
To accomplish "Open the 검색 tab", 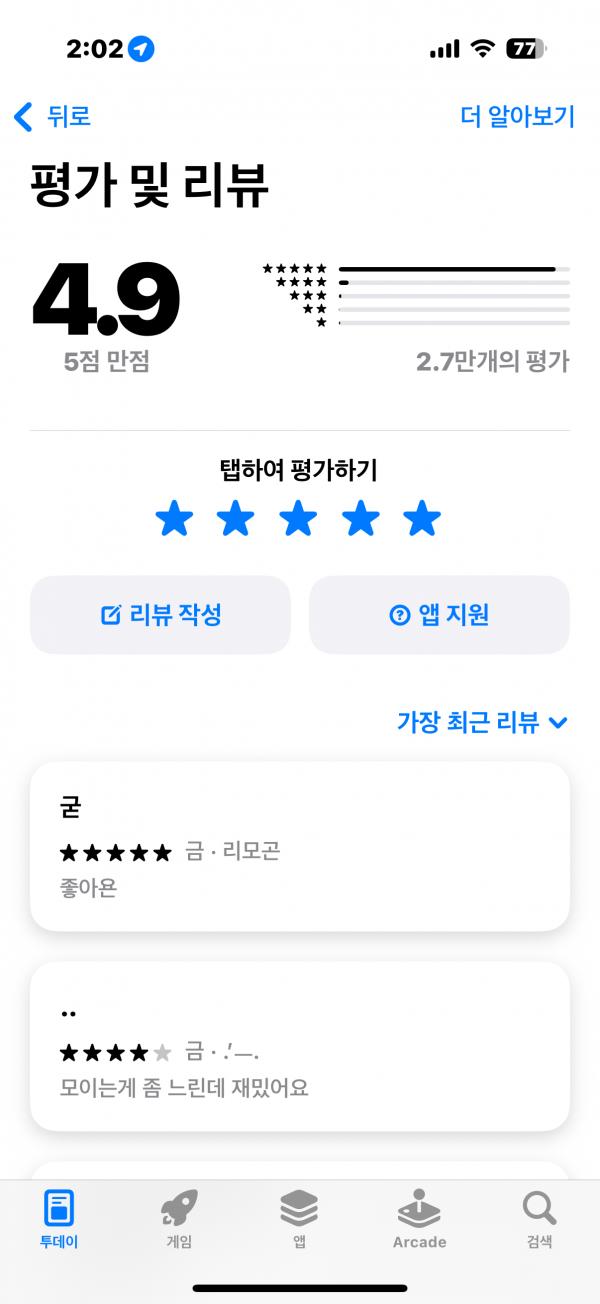I will [x=539, y=1220].
